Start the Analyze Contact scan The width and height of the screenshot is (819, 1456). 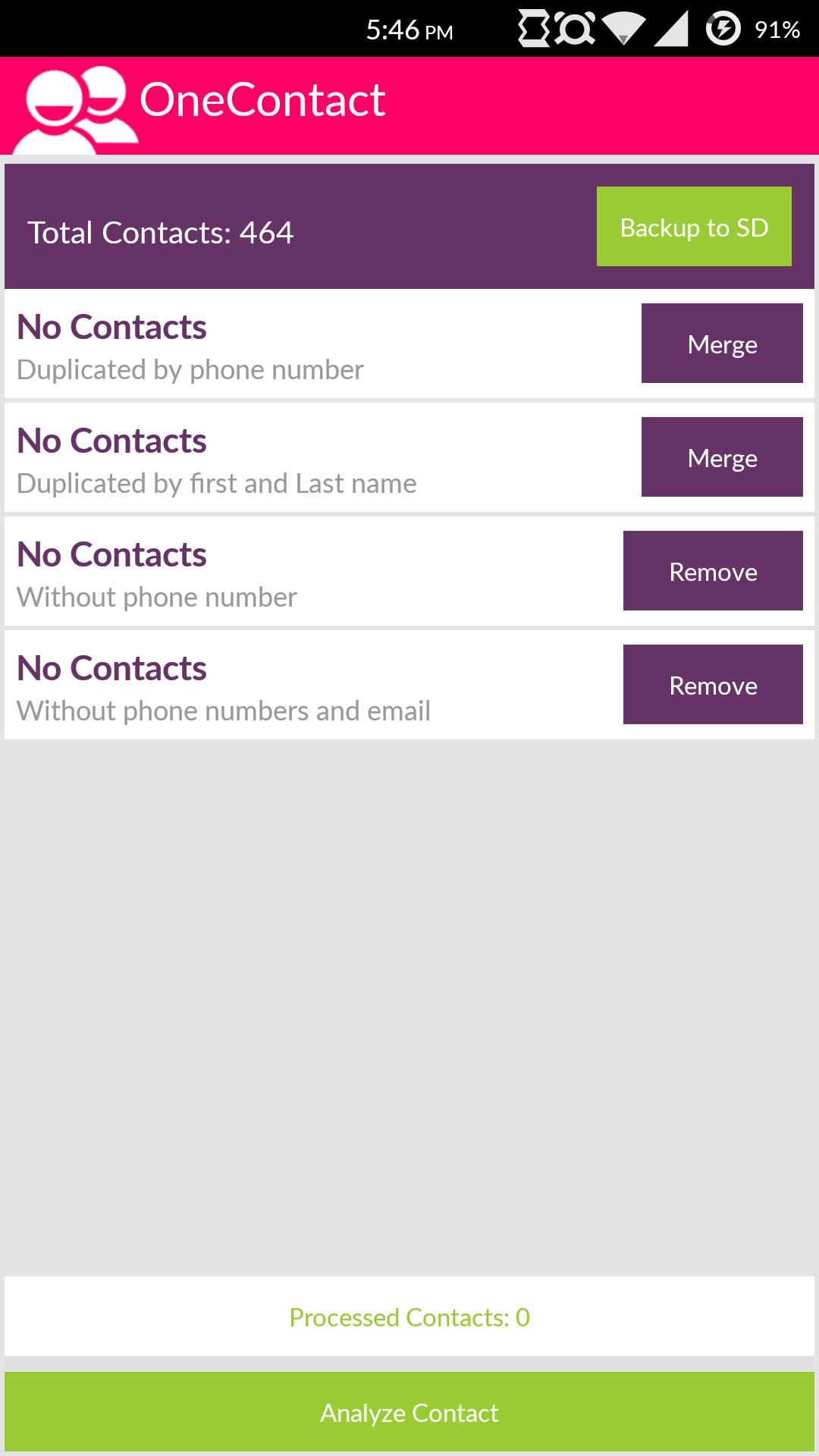(409, 1412)
